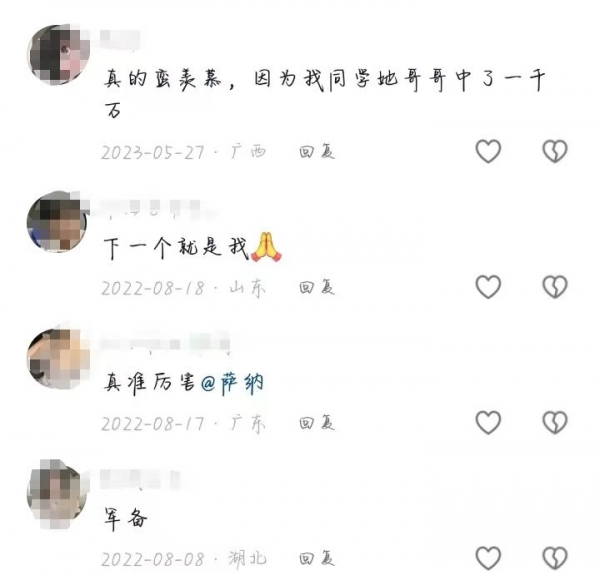Reply to the 2022-08-08 湖北 comment

[x=316, y=559]
